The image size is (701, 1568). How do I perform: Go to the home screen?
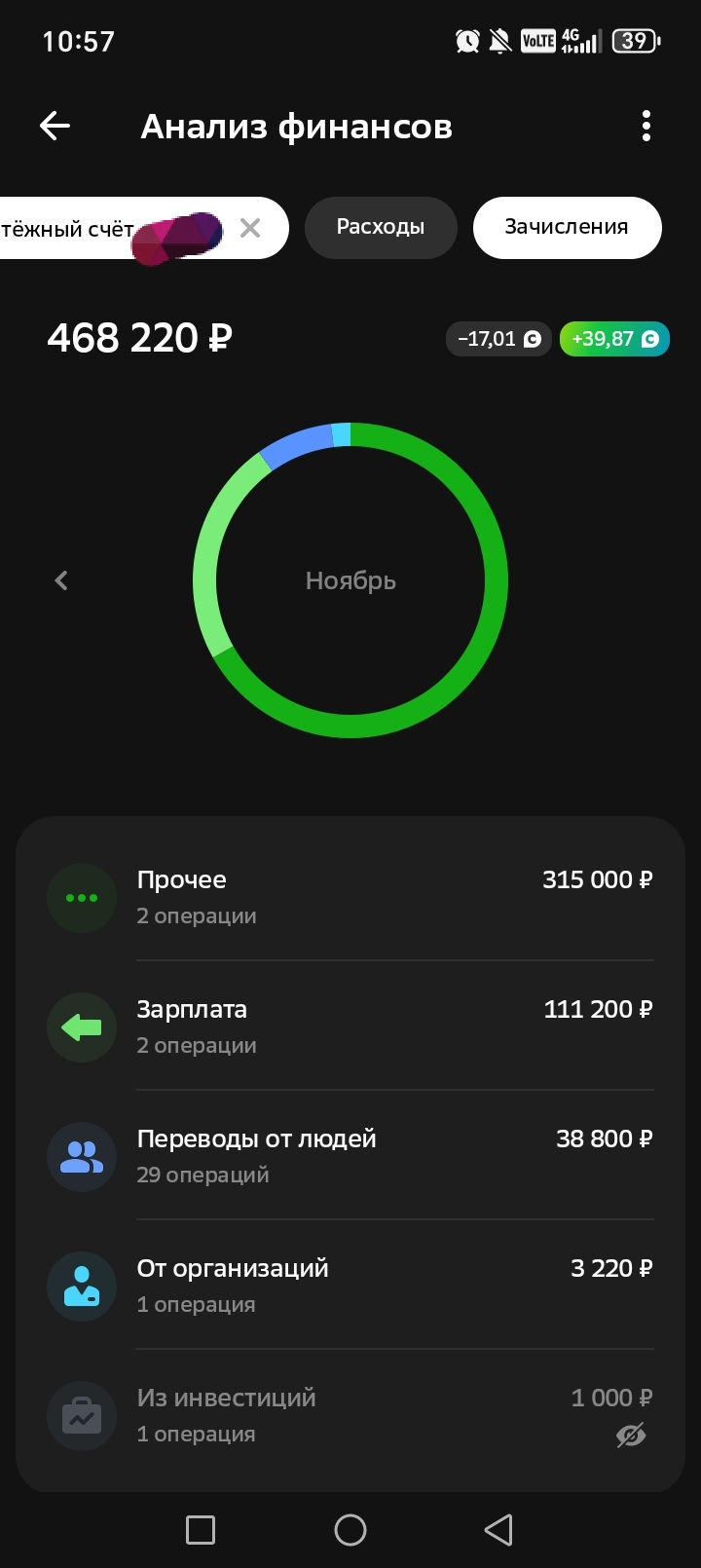pos(350,1529)
